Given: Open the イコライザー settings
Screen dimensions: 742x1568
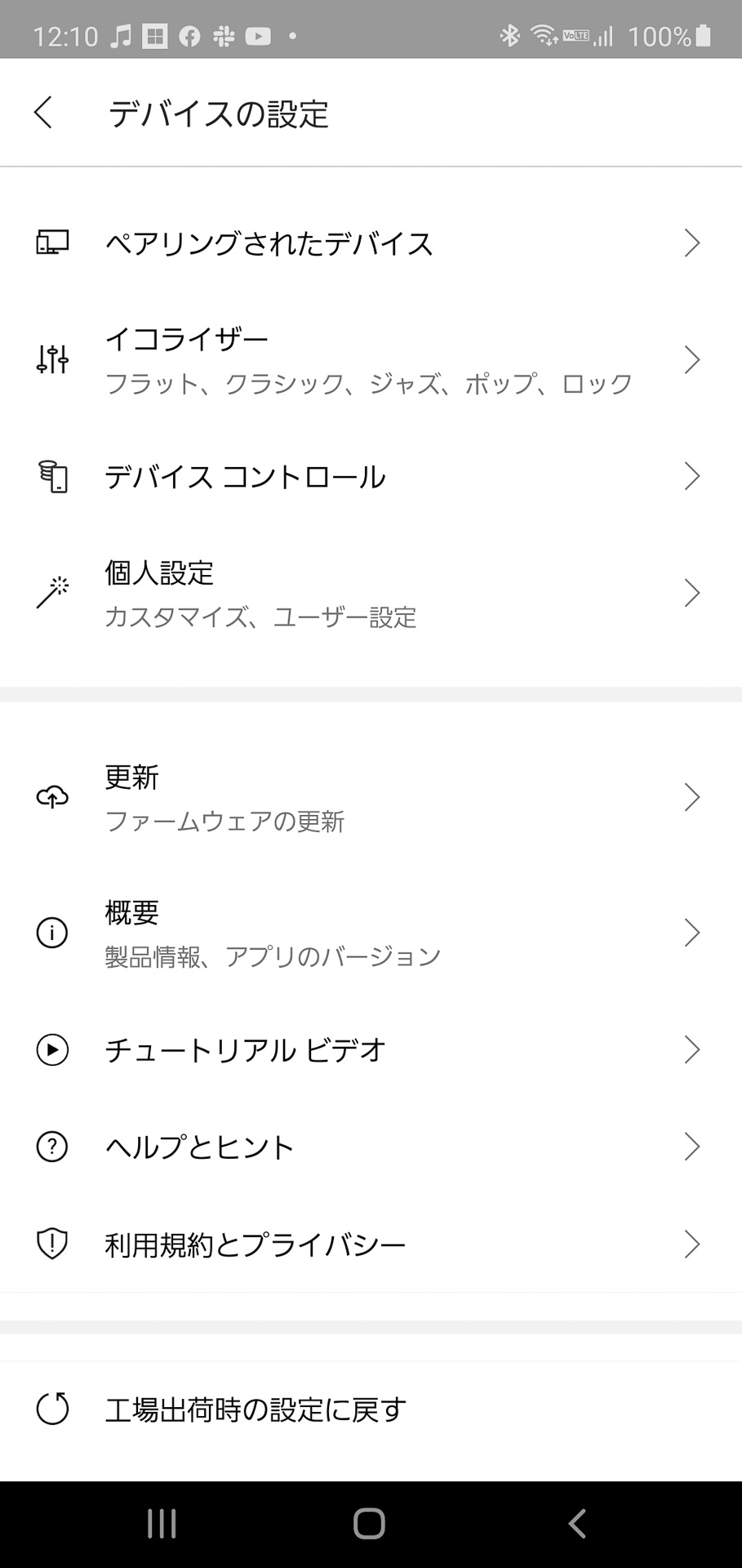Looking at the screenshot, I should tap(367, 359).
